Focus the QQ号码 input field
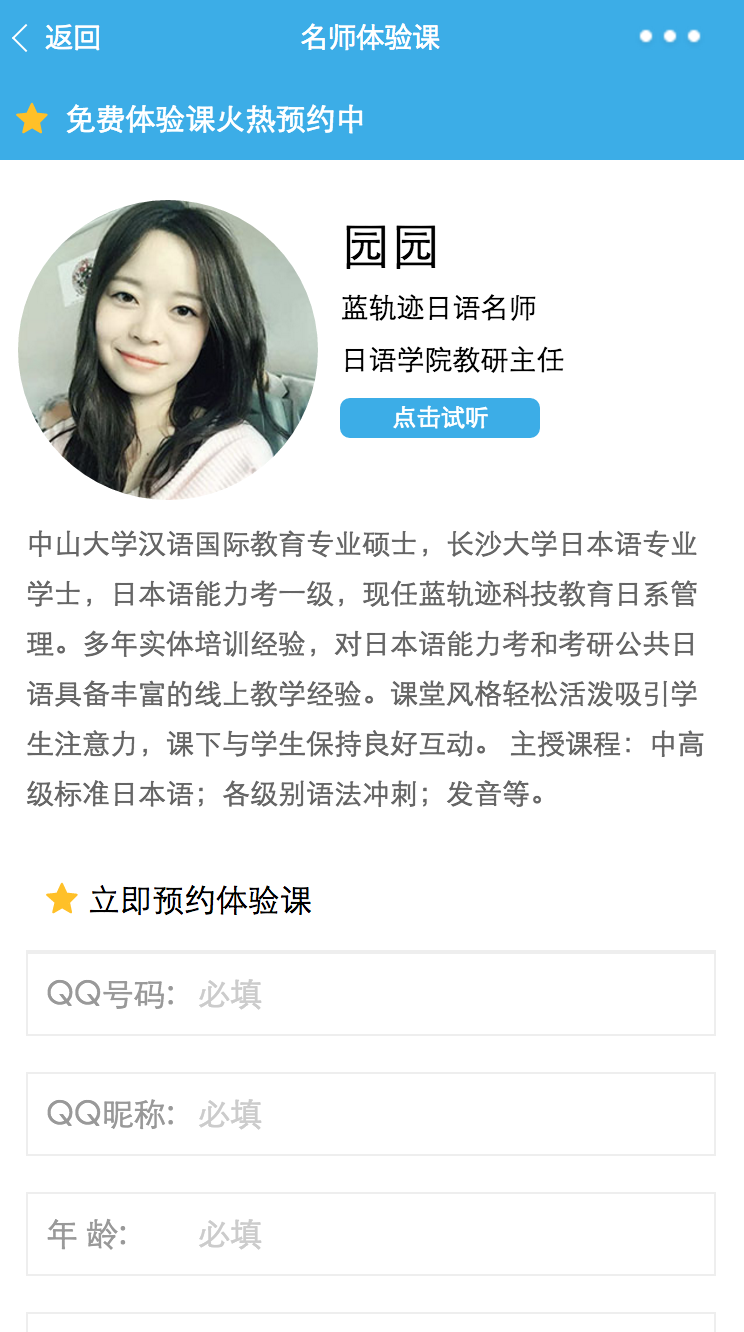744x1332 pixels. (x=450, y=994)
